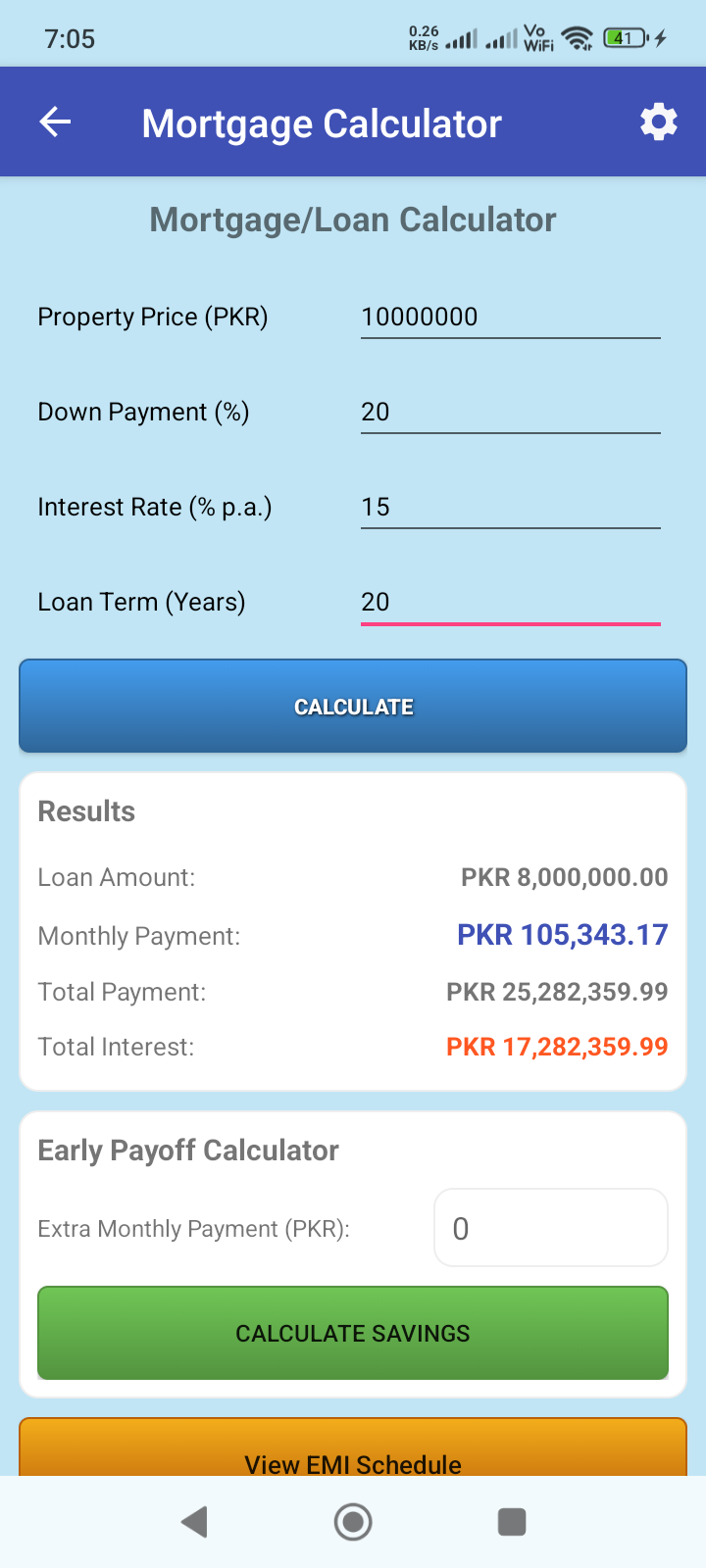This screenshot has width=706, height=1568.
Task: Tap the system home button
Action: point(353,1522)
